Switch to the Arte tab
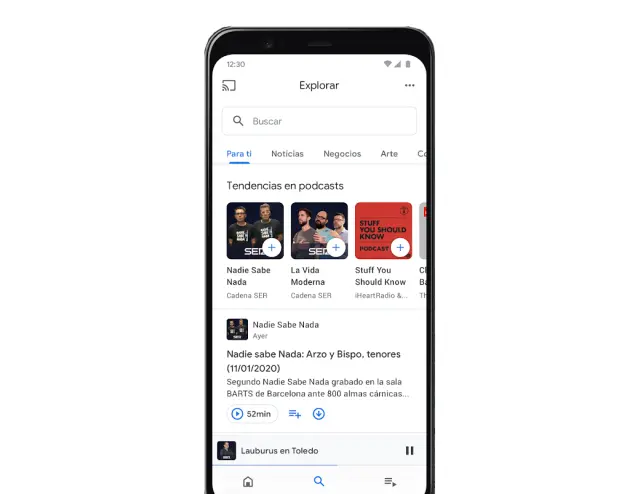This screenshot has width=640, height=494. pos(389,154)
